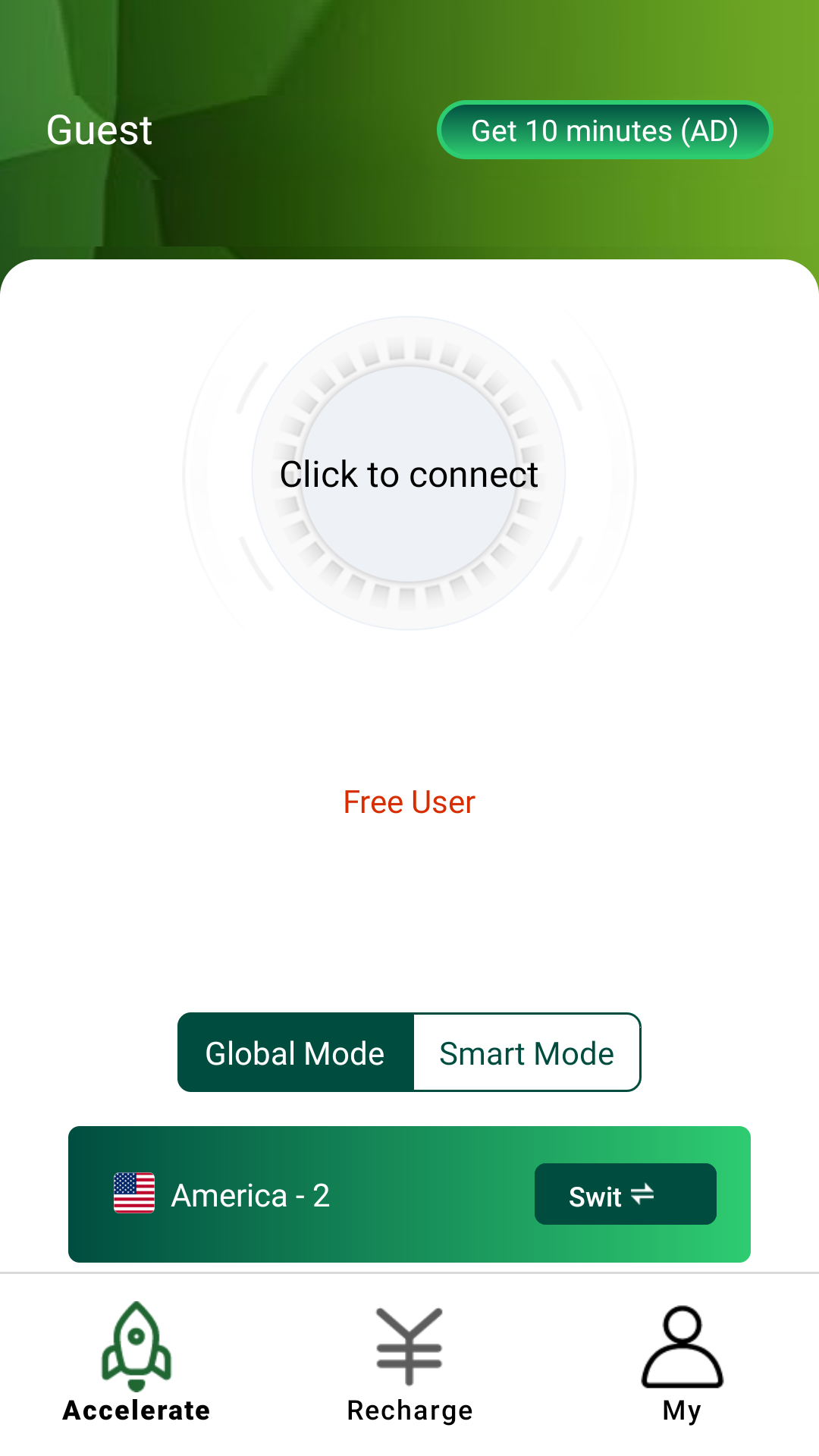
Task: Open the My profile person icon
Action: pos(682,1346)
